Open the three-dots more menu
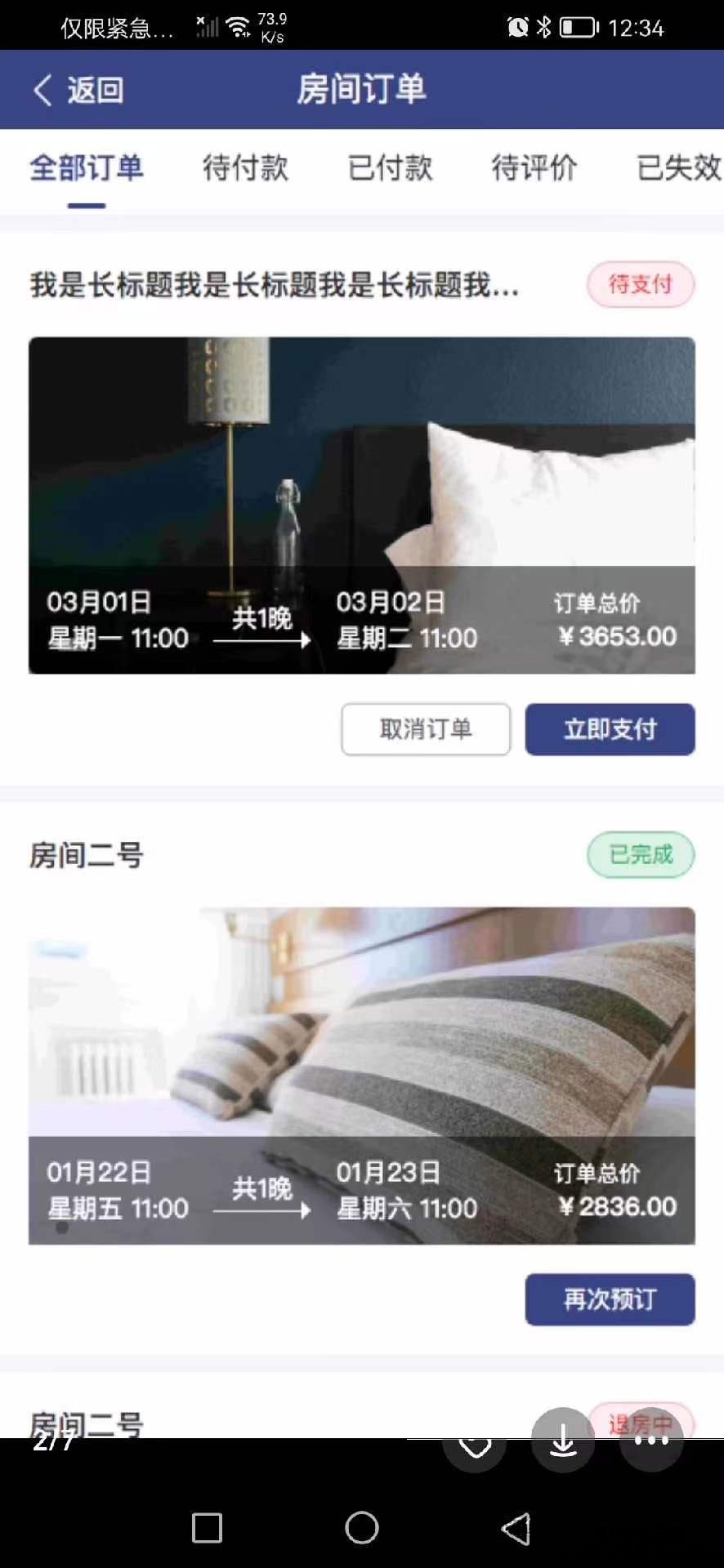724x1568 pixels. (651, 1441)
